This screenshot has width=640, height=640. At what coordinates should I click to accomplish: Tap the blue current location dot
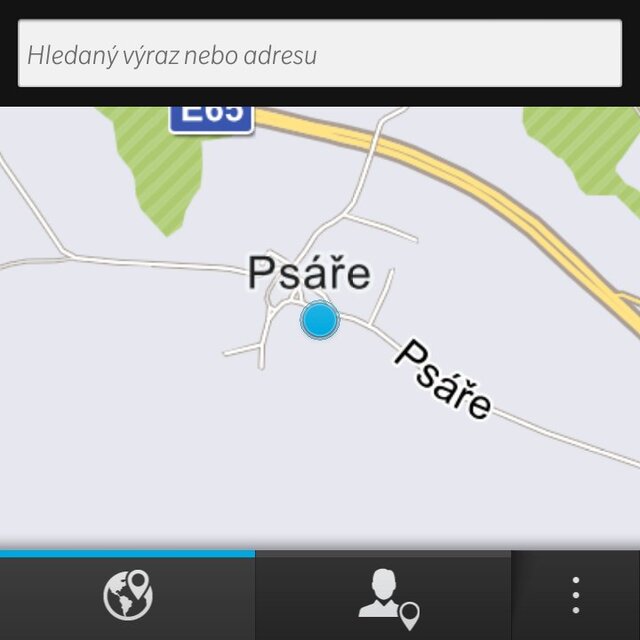coord(320,320)
